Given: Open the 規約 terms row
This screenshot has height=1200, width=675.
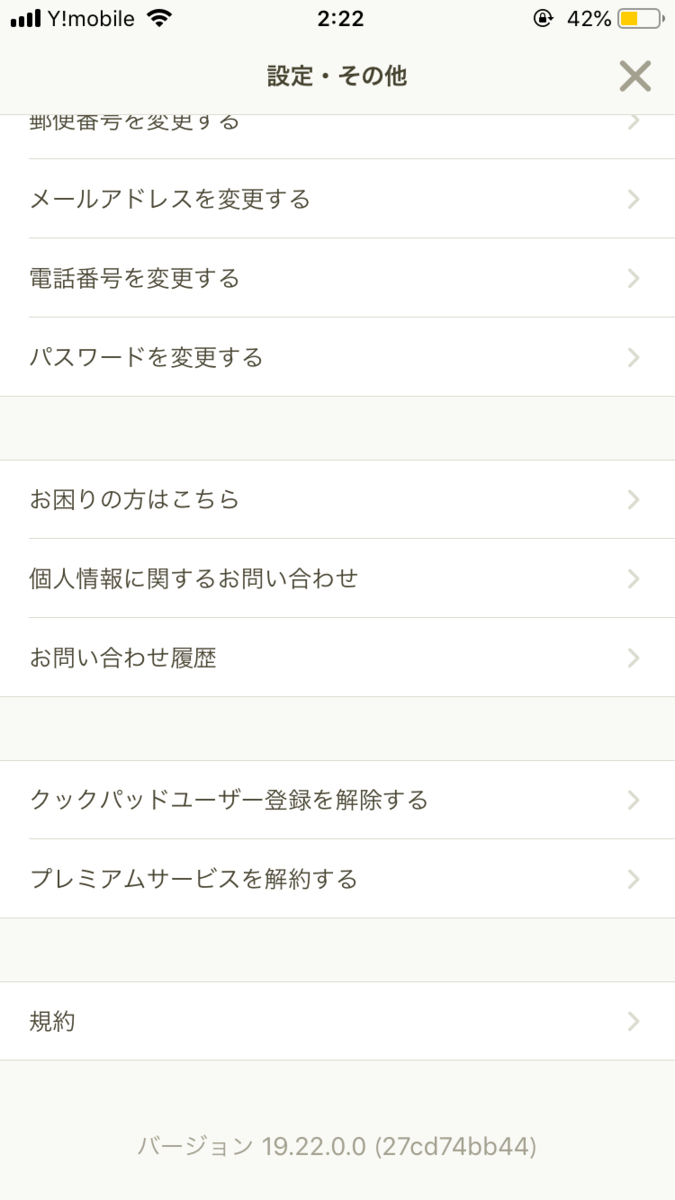Looking at the screenshot, I should click(337, 1021).
